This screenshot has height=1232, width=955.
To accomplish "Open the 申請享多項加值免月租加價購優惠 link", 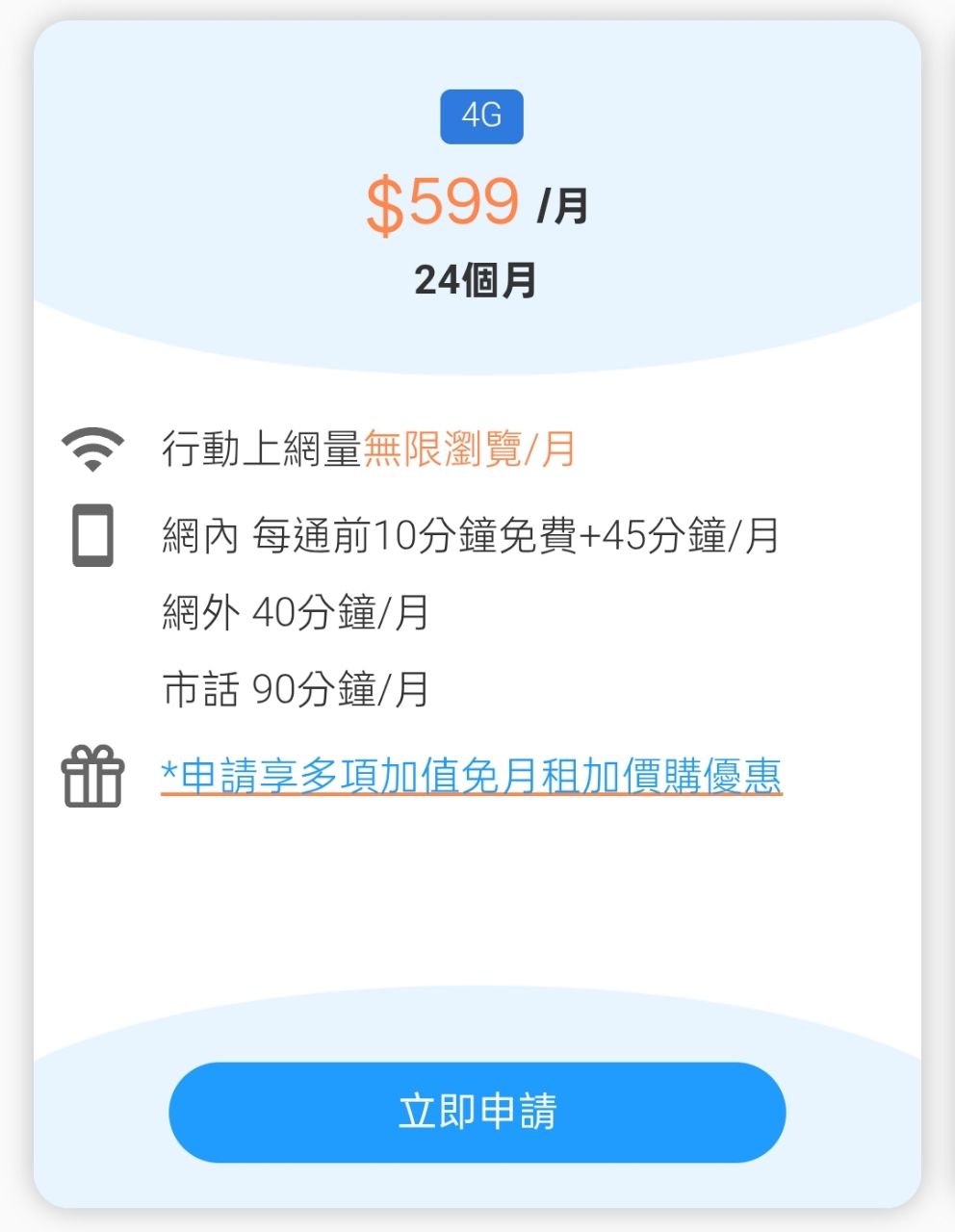I will point(472,776).
